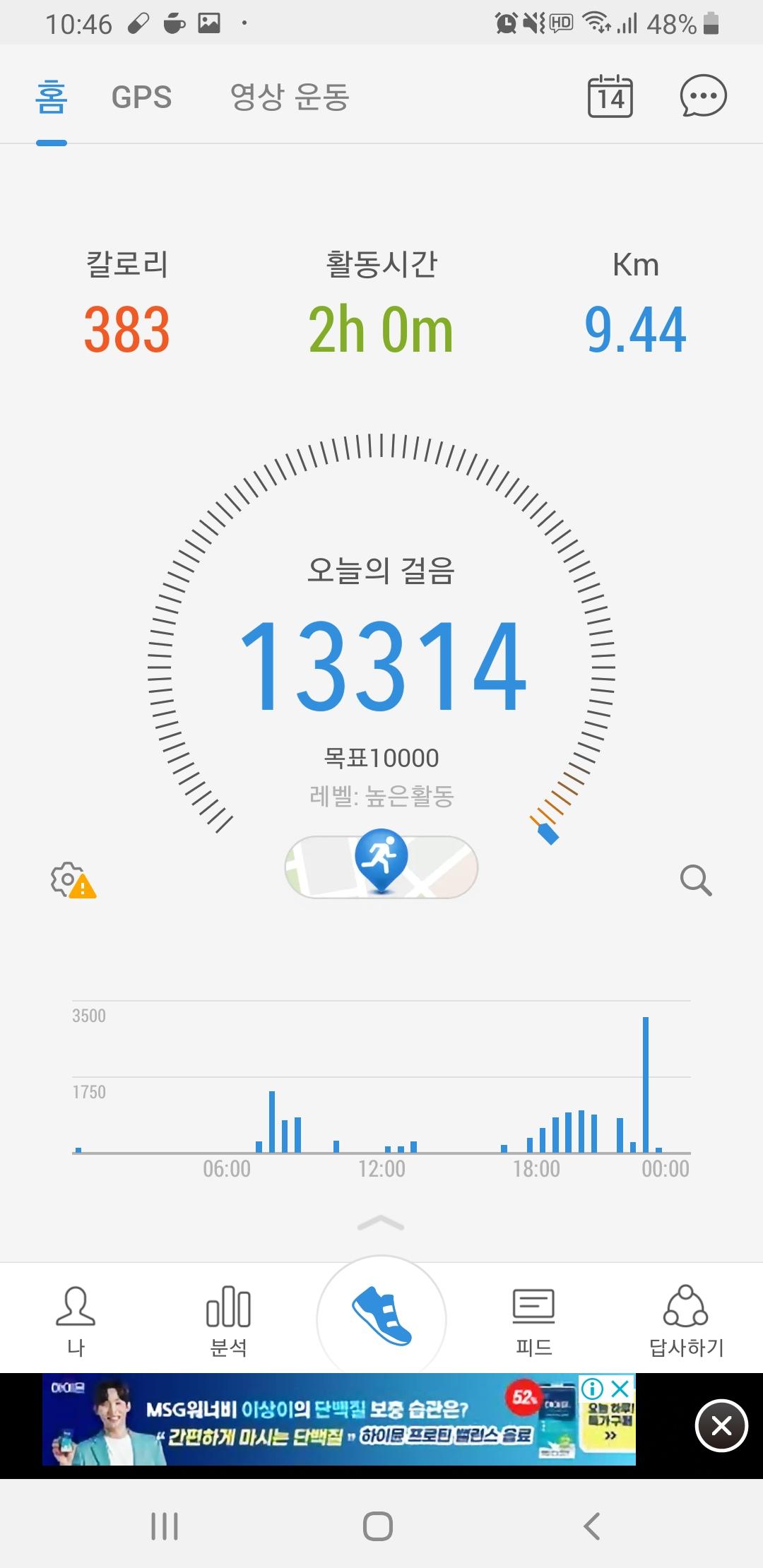The height and width of the screenshot is (1568, 763).
Task: Open the running map button
Action: click(381, 867)
